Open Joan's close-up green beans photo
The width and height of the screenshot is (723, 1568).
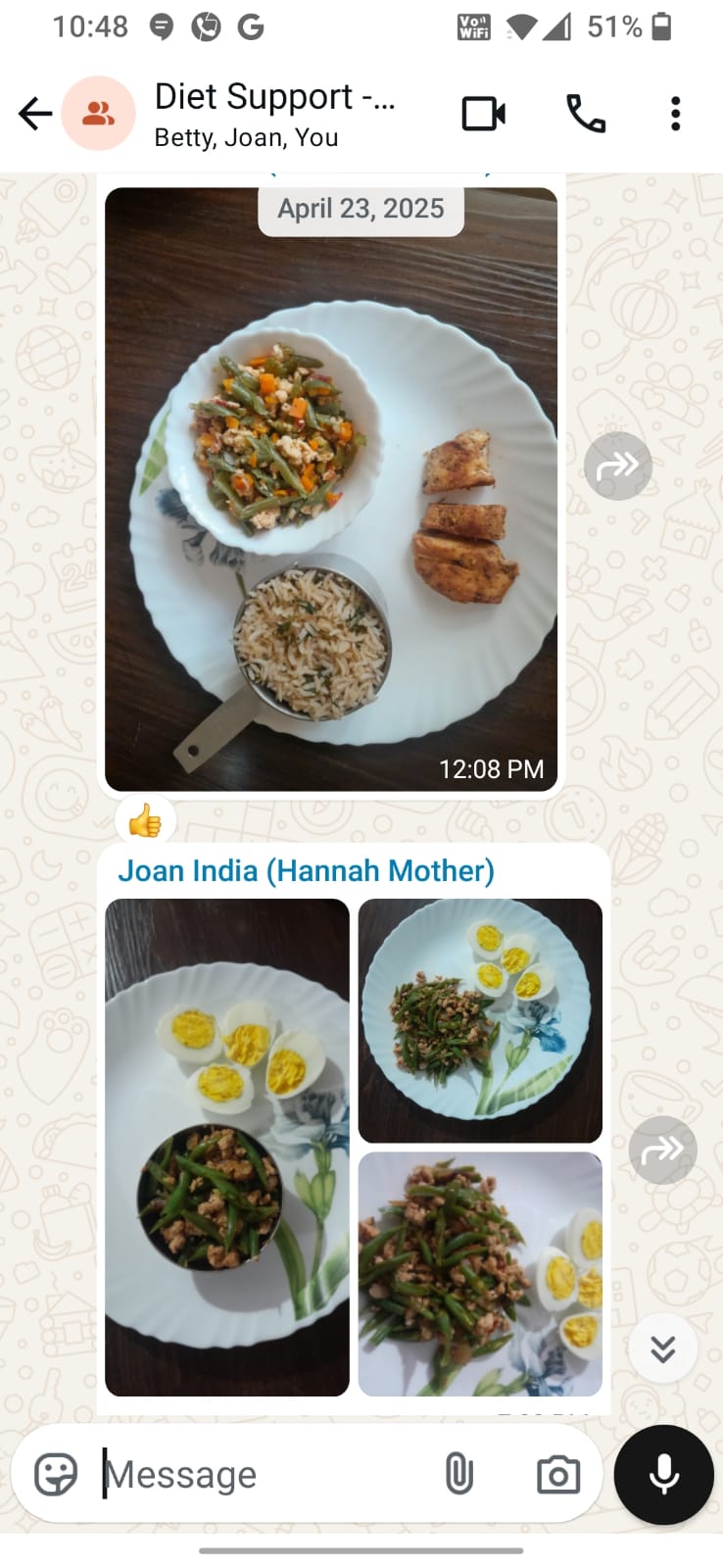480,1273
